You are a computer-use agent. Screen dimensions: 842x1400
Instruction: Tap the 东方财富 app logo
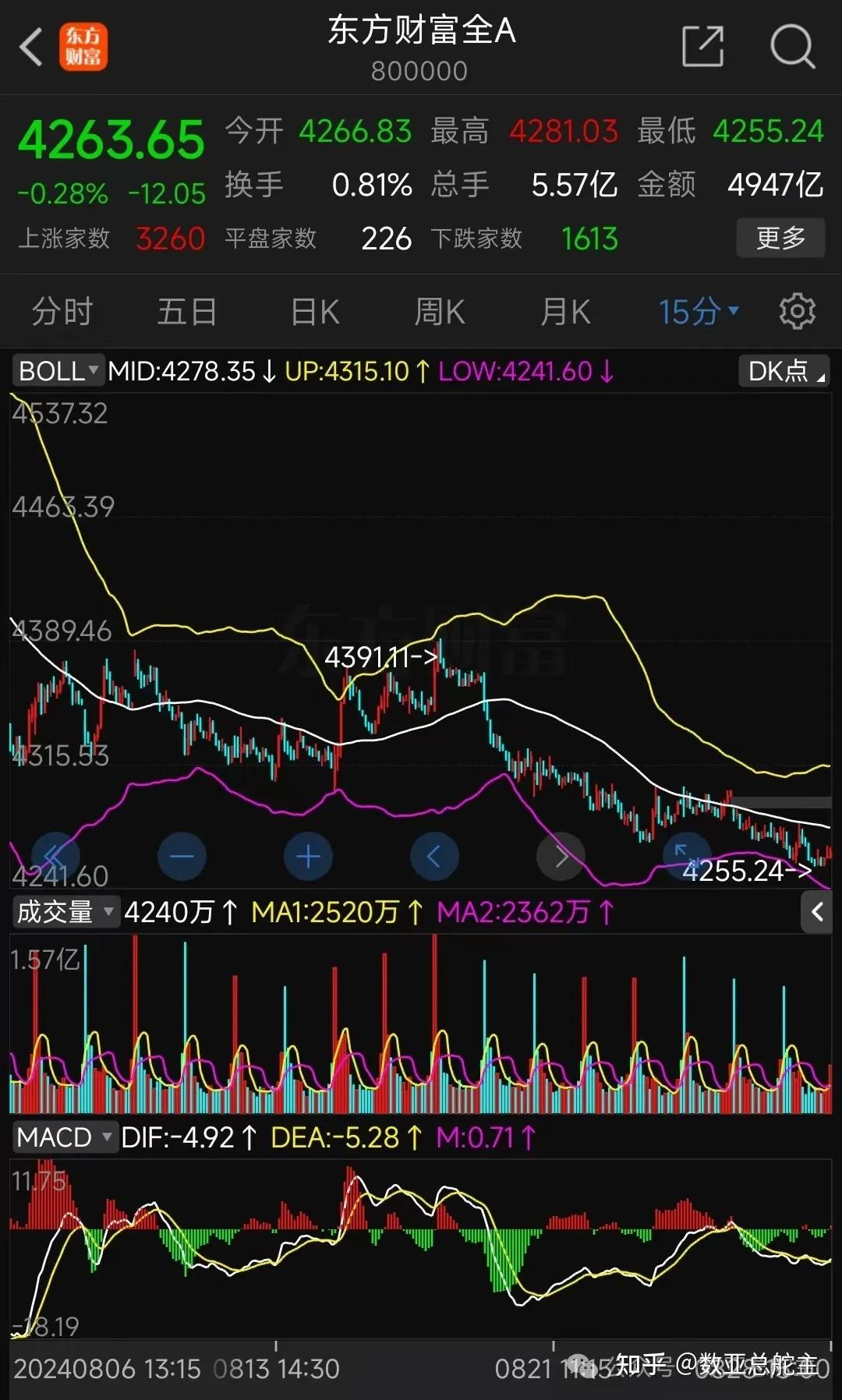pos(82,48)
